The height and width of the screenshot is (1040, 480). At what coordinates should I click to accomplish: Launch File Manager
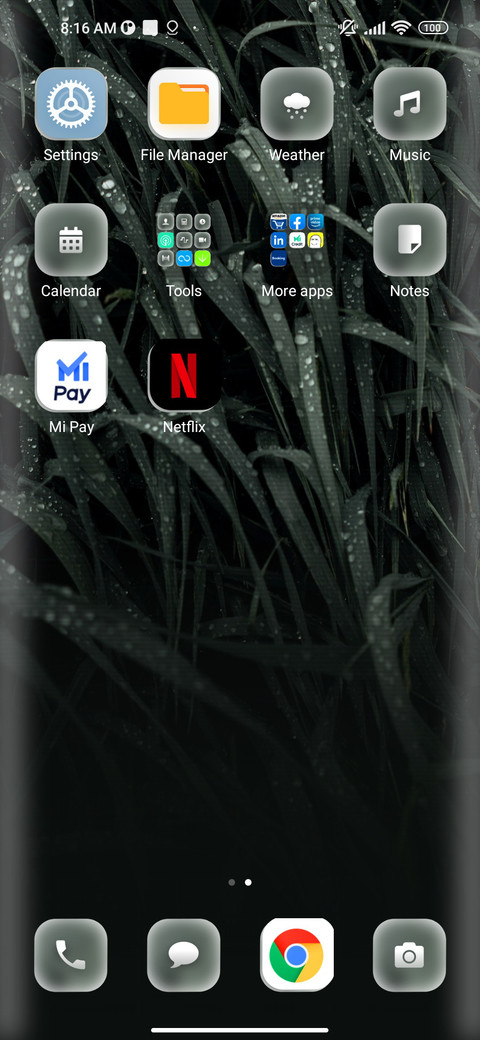click(x=184, y=104)
